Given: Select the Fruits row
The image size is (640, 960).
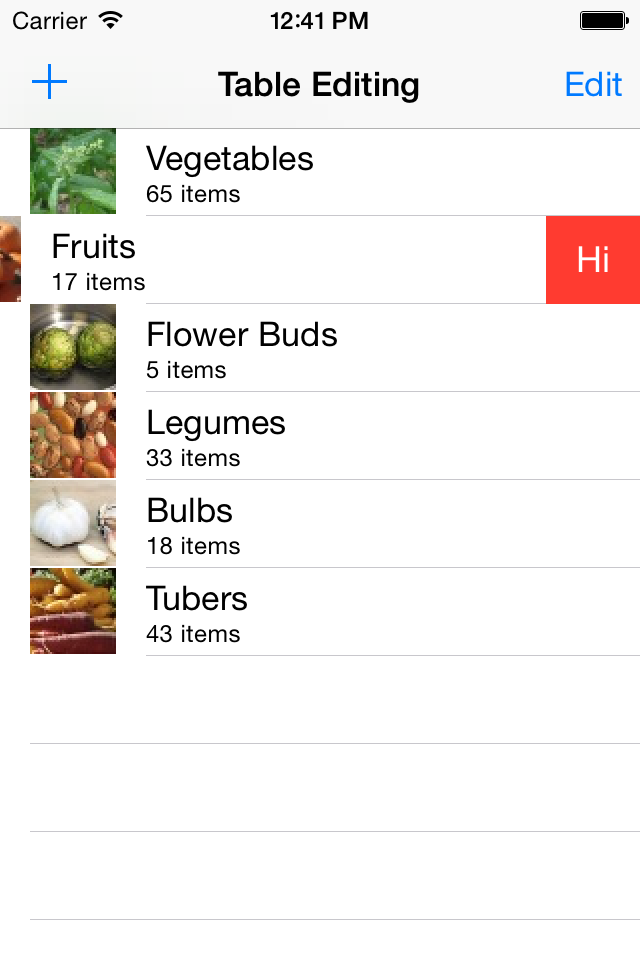Looking at the screenshot, I should coord(280,260).
